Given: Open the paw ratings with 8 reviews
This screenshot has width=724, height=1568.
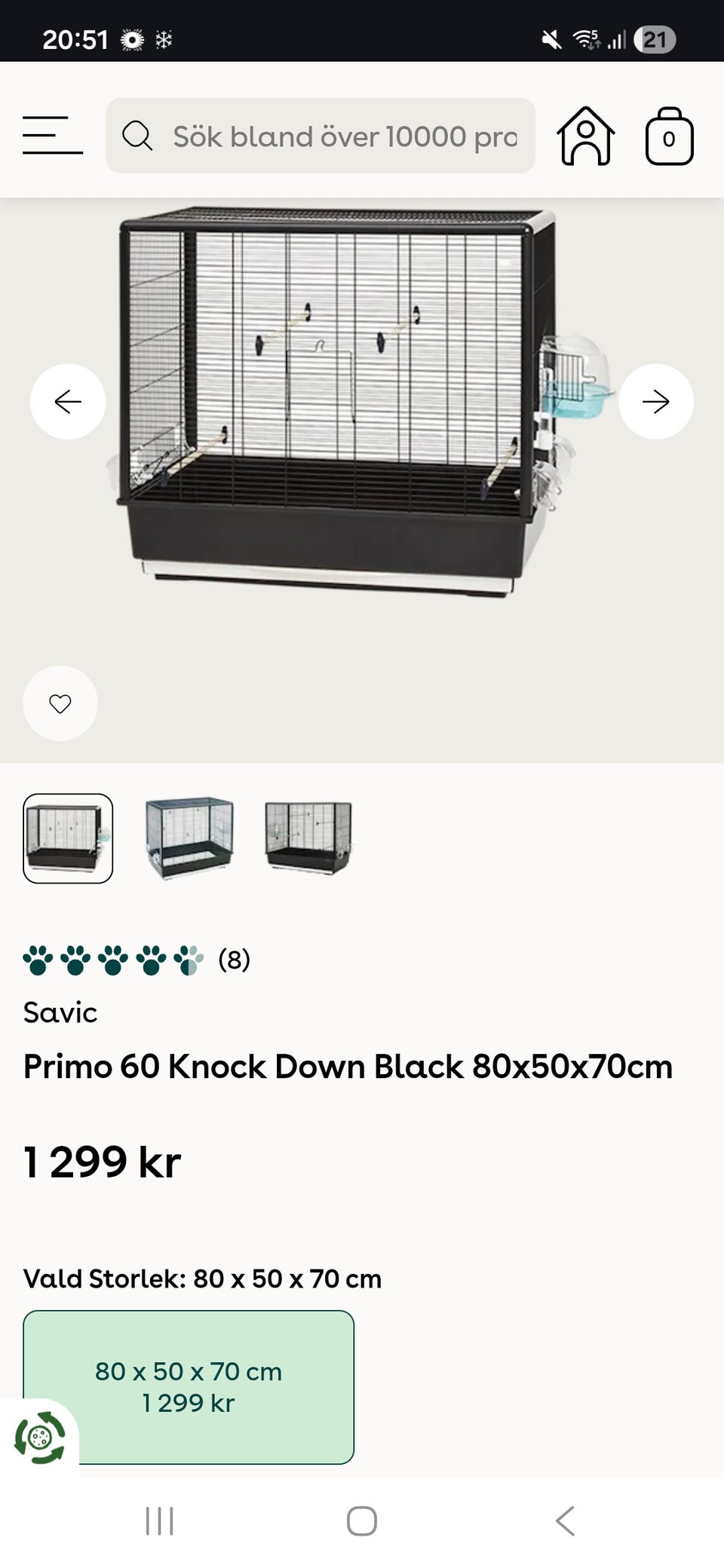Looking at the screenshot, I should (x=137, y=960).
